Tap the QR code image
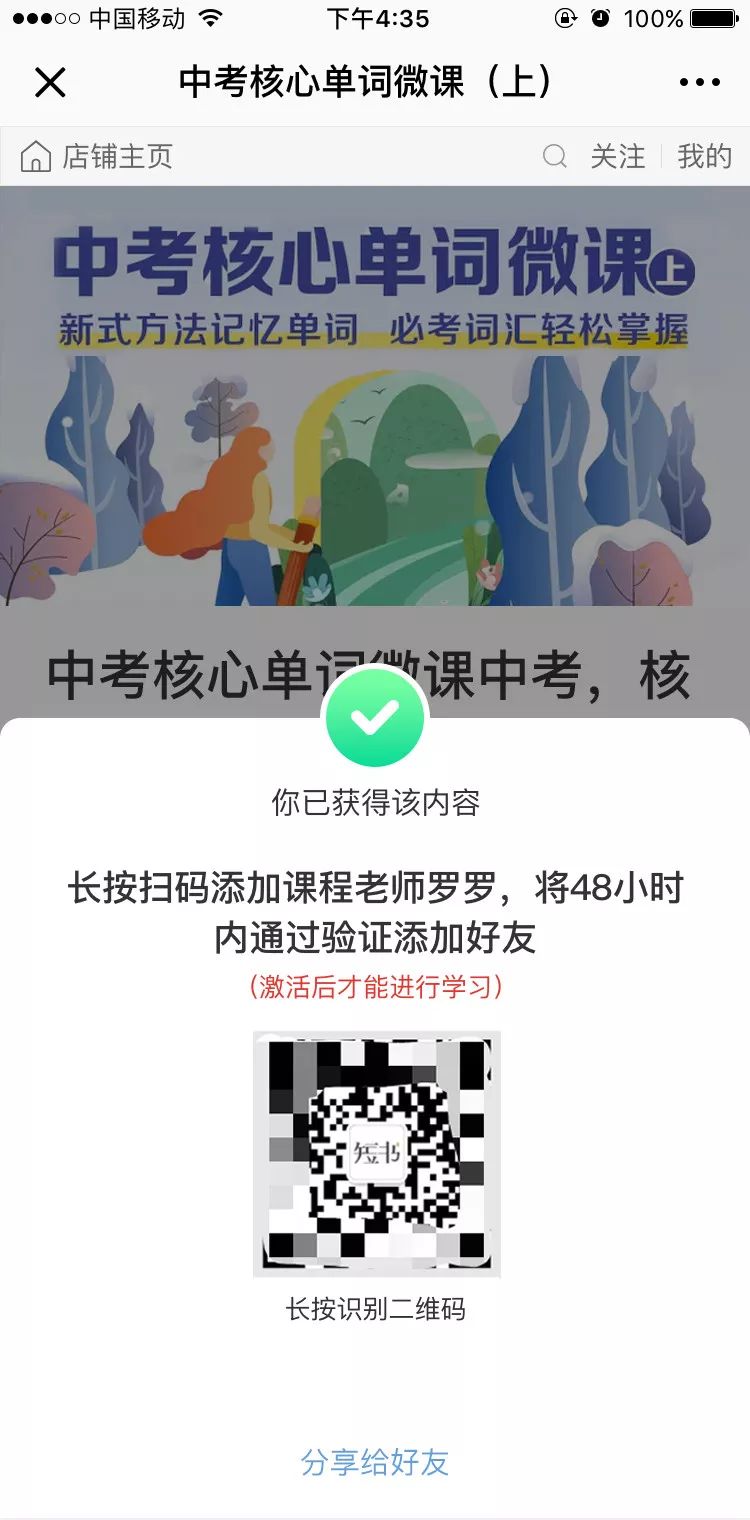 (375, 1155)
